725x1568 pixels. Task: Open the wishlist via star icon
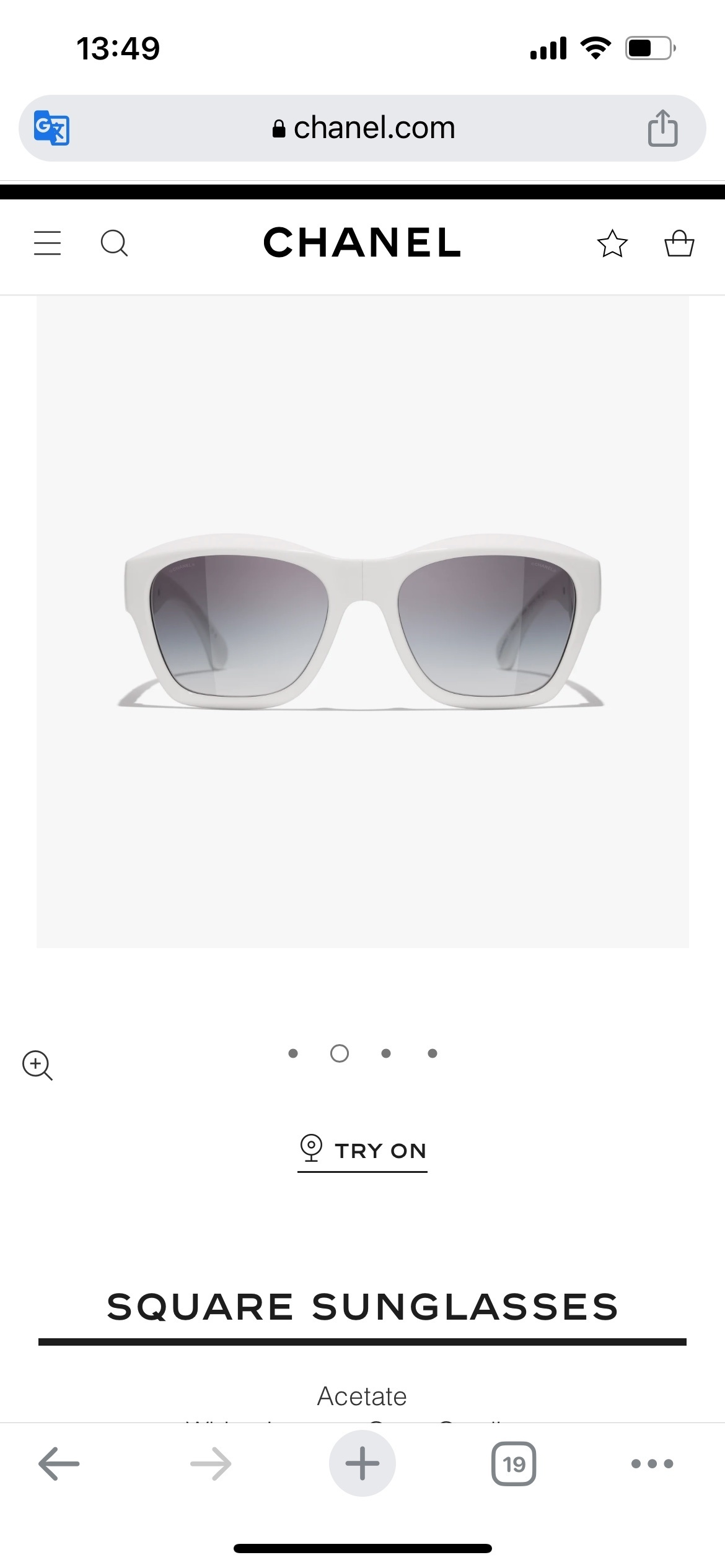(612, 243)
